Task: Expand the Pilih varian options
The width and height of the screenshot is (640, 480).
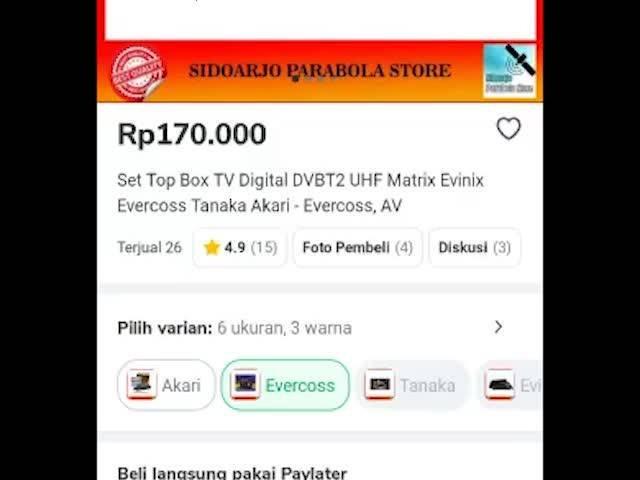Action: [498, 327]
